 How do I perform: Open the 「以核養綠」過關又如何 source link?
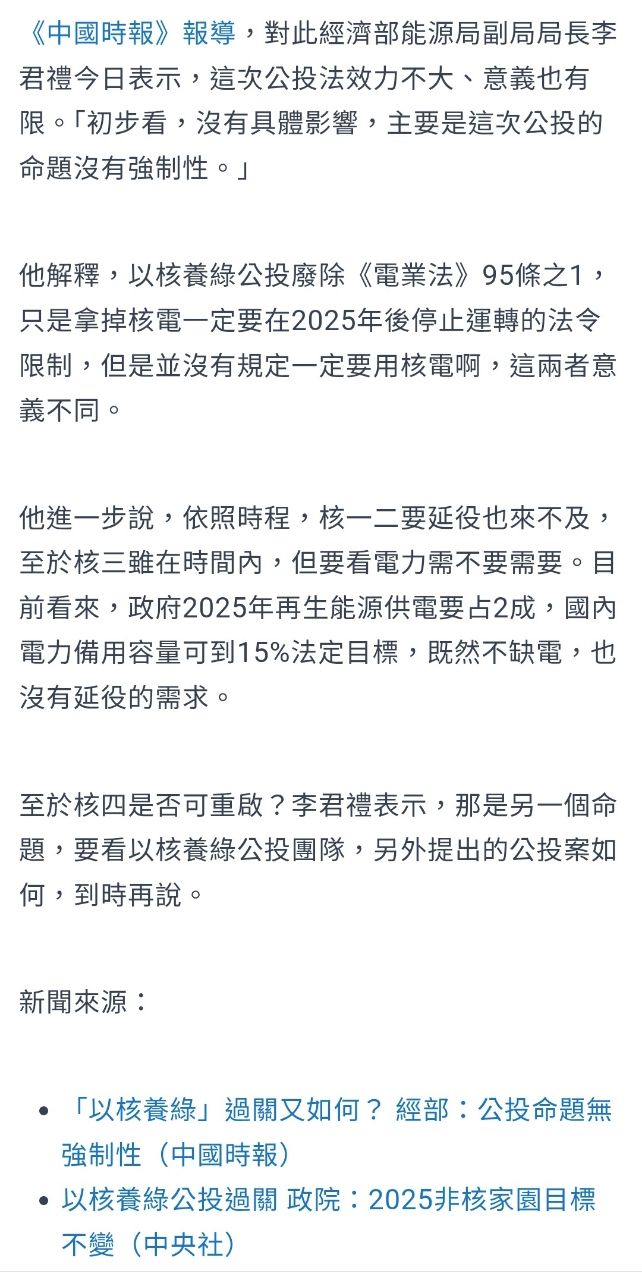[336, 1110]
